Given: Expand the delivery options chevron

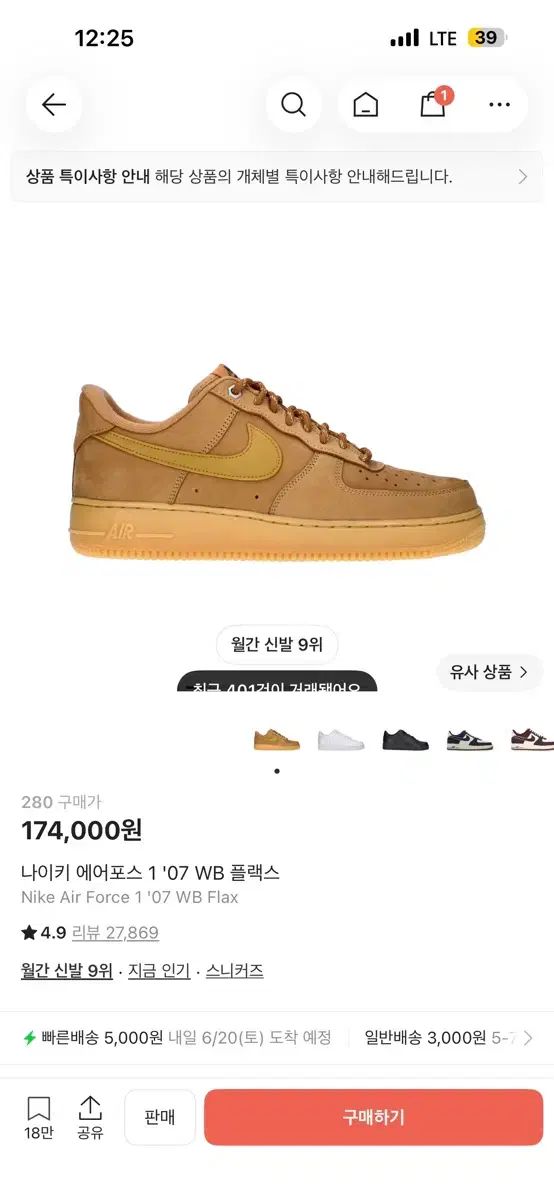Looking at the screenshot, I should click(528, 1038).
